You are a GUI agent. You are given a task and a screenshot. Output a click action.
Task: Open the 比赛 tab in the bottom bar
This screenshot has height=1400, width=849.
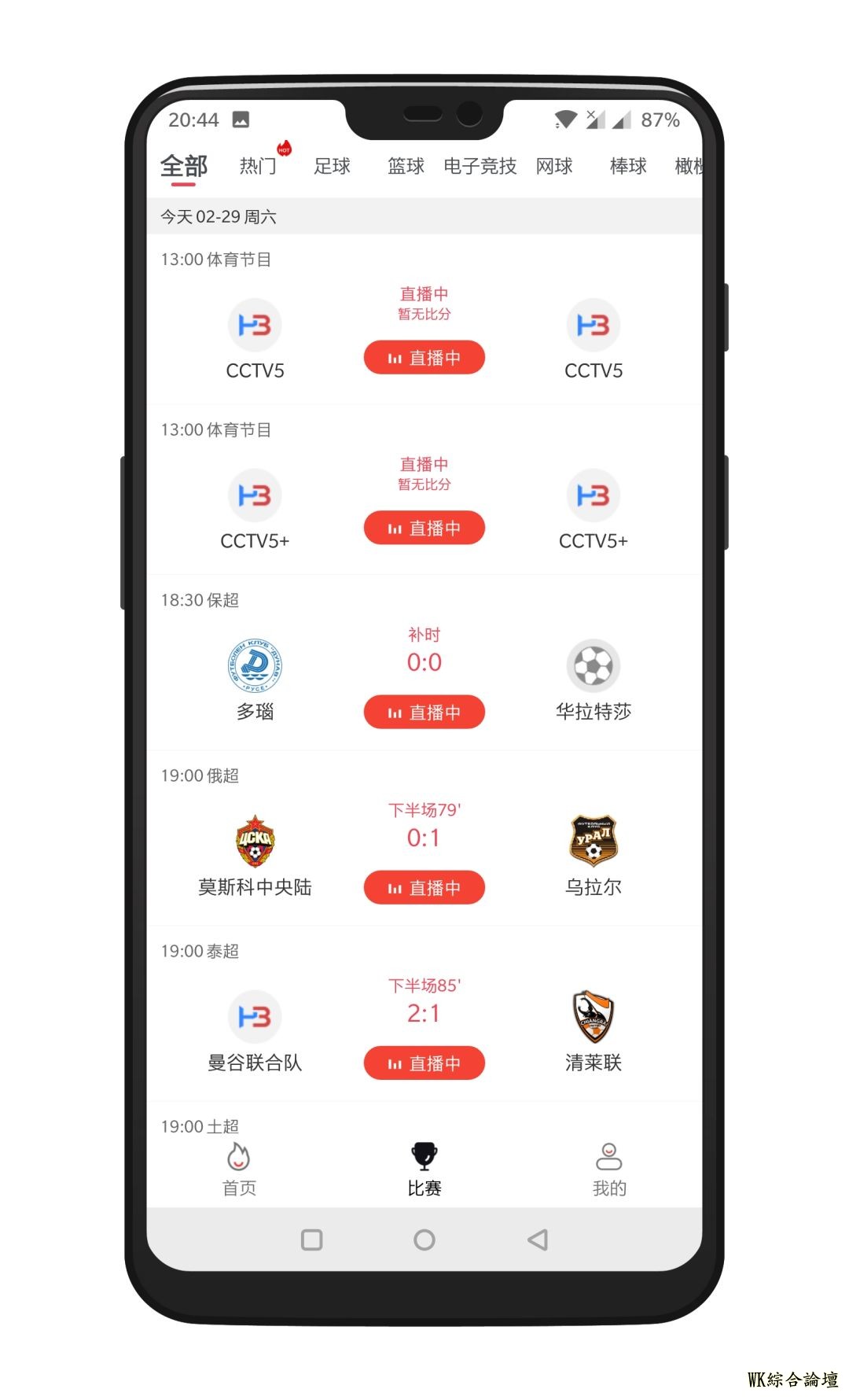point(424,1170)
